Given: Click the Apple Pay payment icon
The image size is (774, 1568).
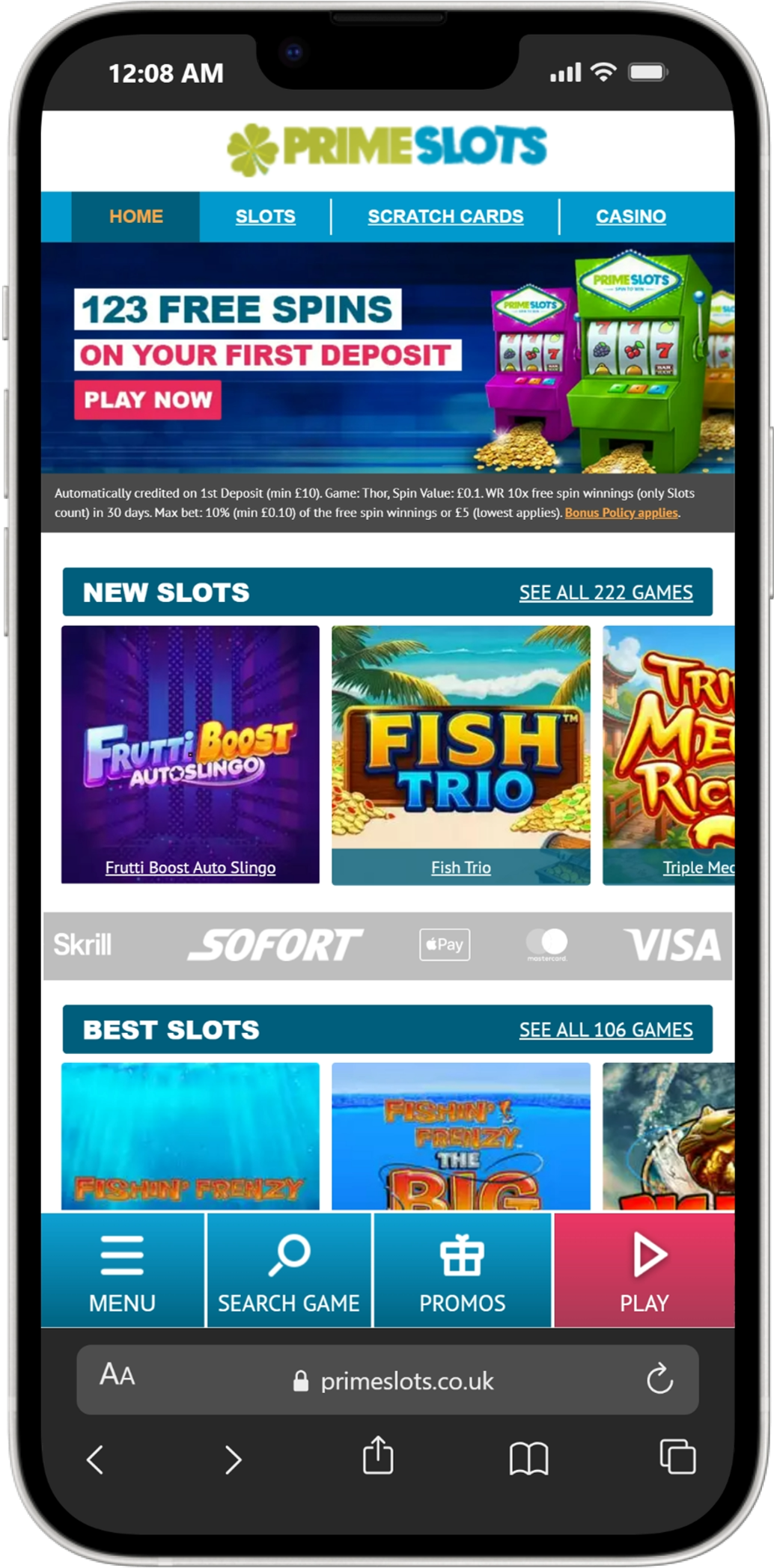Looking at the screenshot, I should point(443,945).
